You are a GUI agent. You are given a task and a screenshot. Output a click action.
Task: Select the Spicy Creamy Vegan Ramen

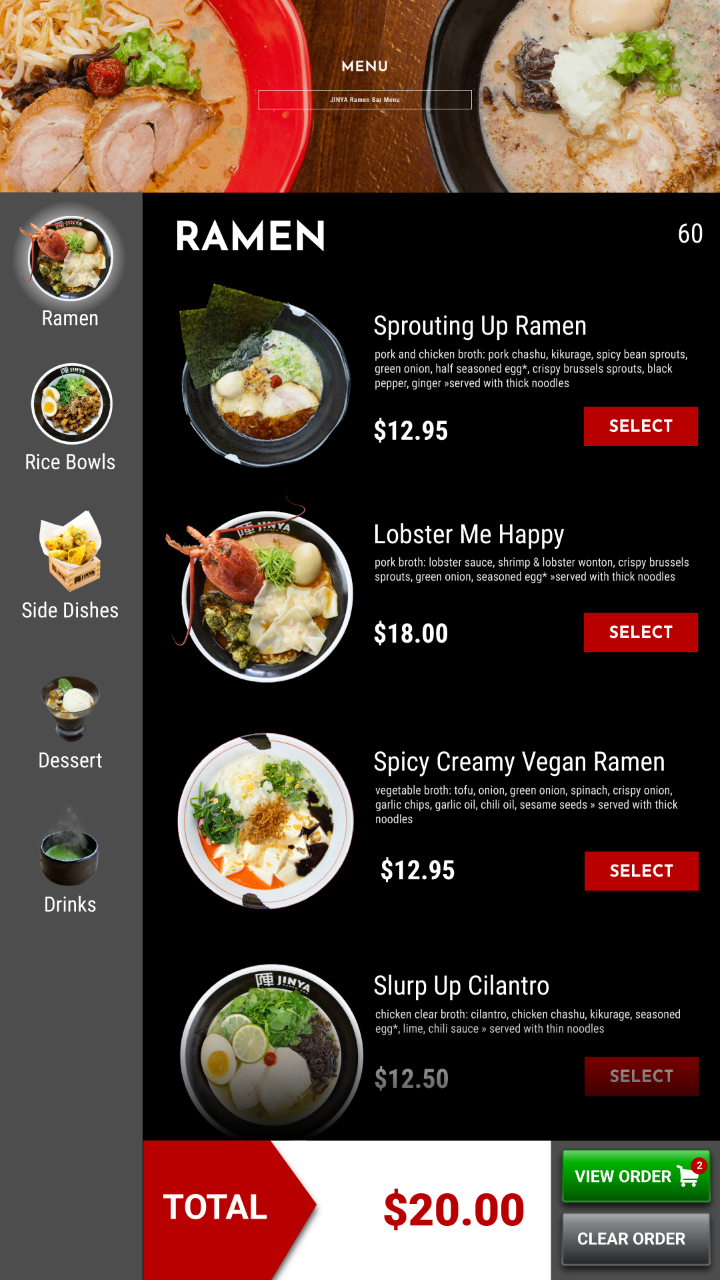click(642, 871)
